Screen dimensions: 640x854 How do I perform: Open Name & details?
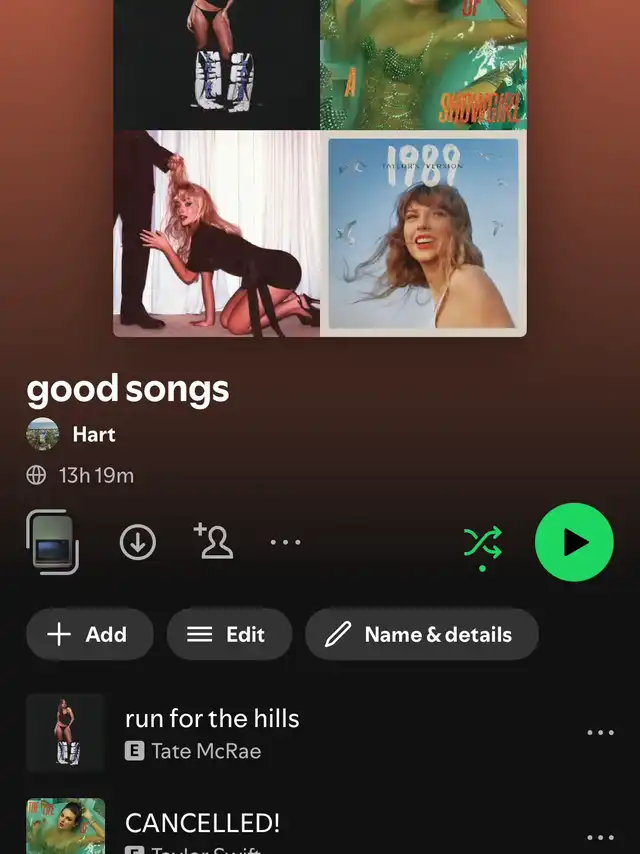[x=421, y=634]
